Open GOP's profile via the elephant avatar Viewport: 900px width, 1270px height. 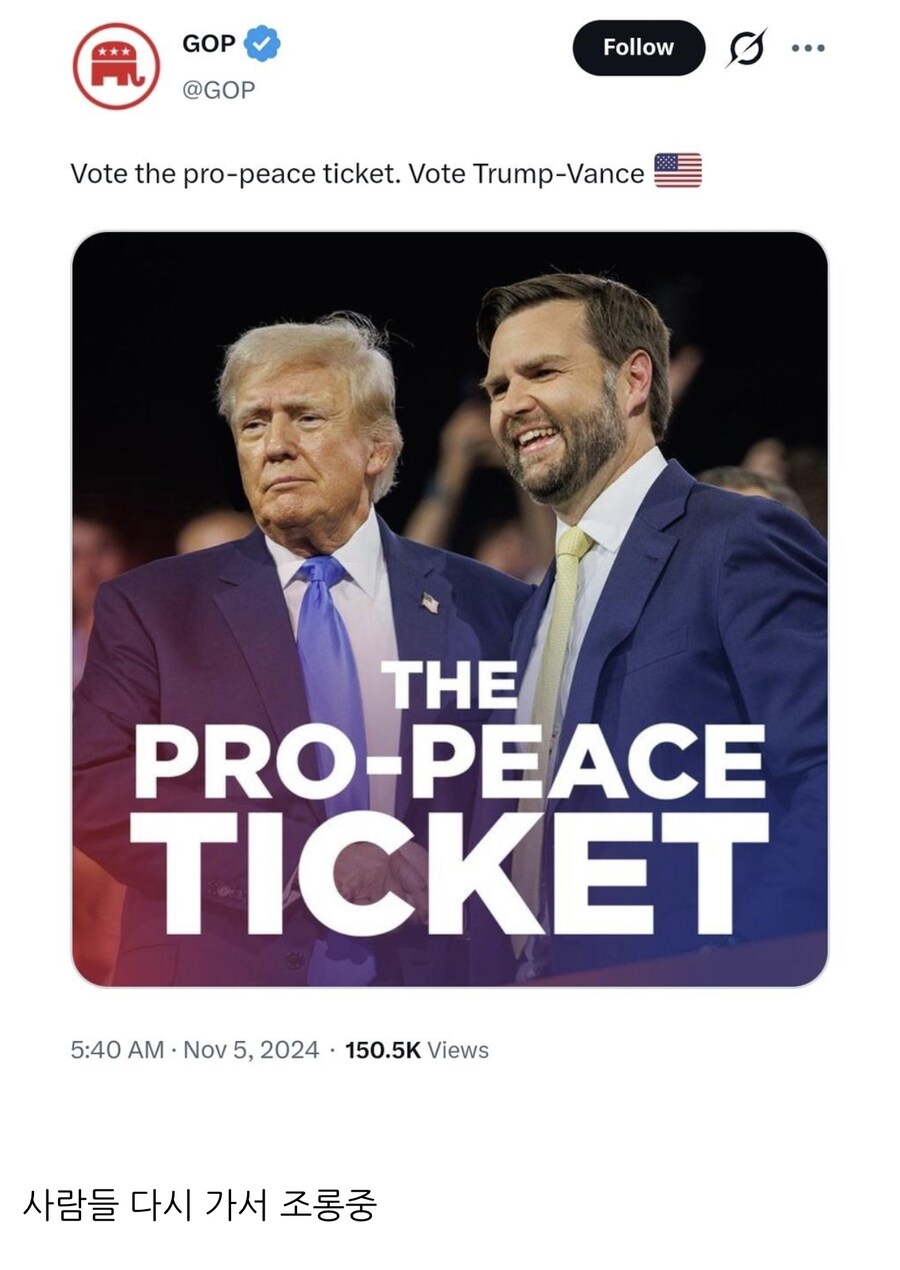tap(116, 65)
